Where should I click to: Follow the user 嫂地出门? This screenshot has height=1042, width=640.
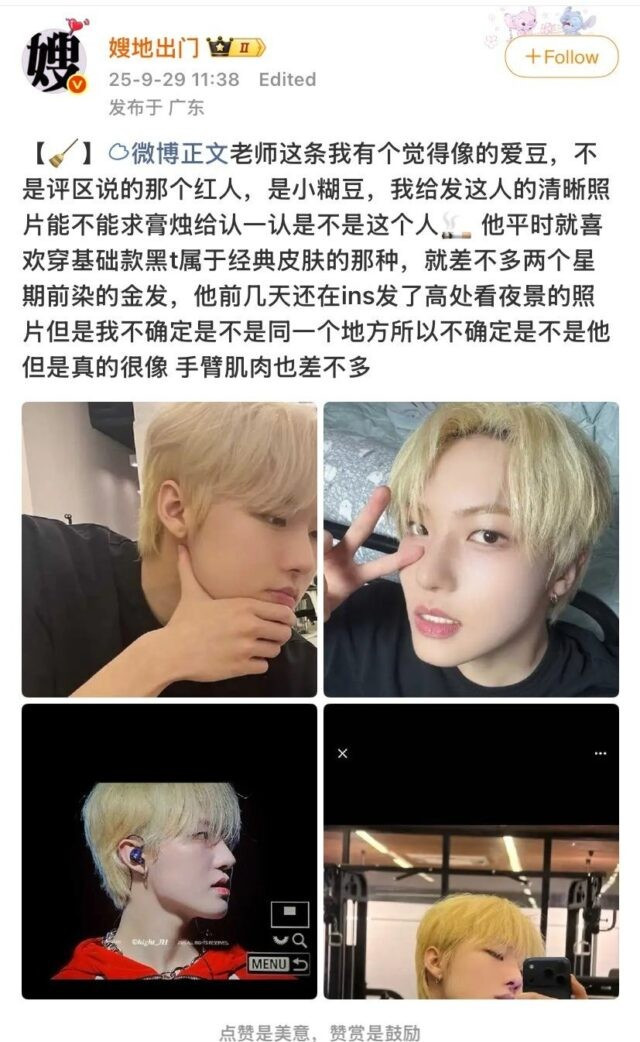561,57
